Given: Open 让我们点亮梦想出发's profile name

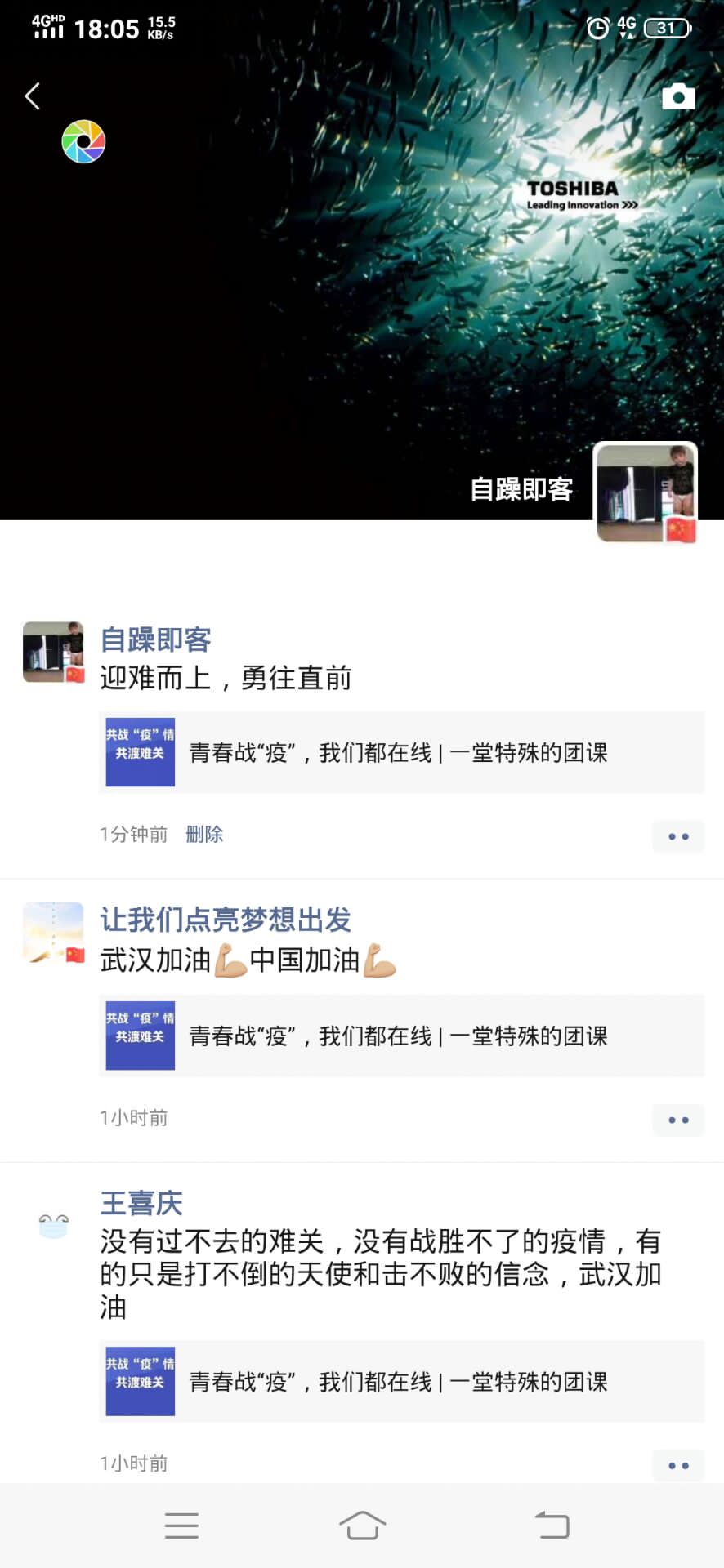Looking at the screenshot, I should [x=226, y=920].
